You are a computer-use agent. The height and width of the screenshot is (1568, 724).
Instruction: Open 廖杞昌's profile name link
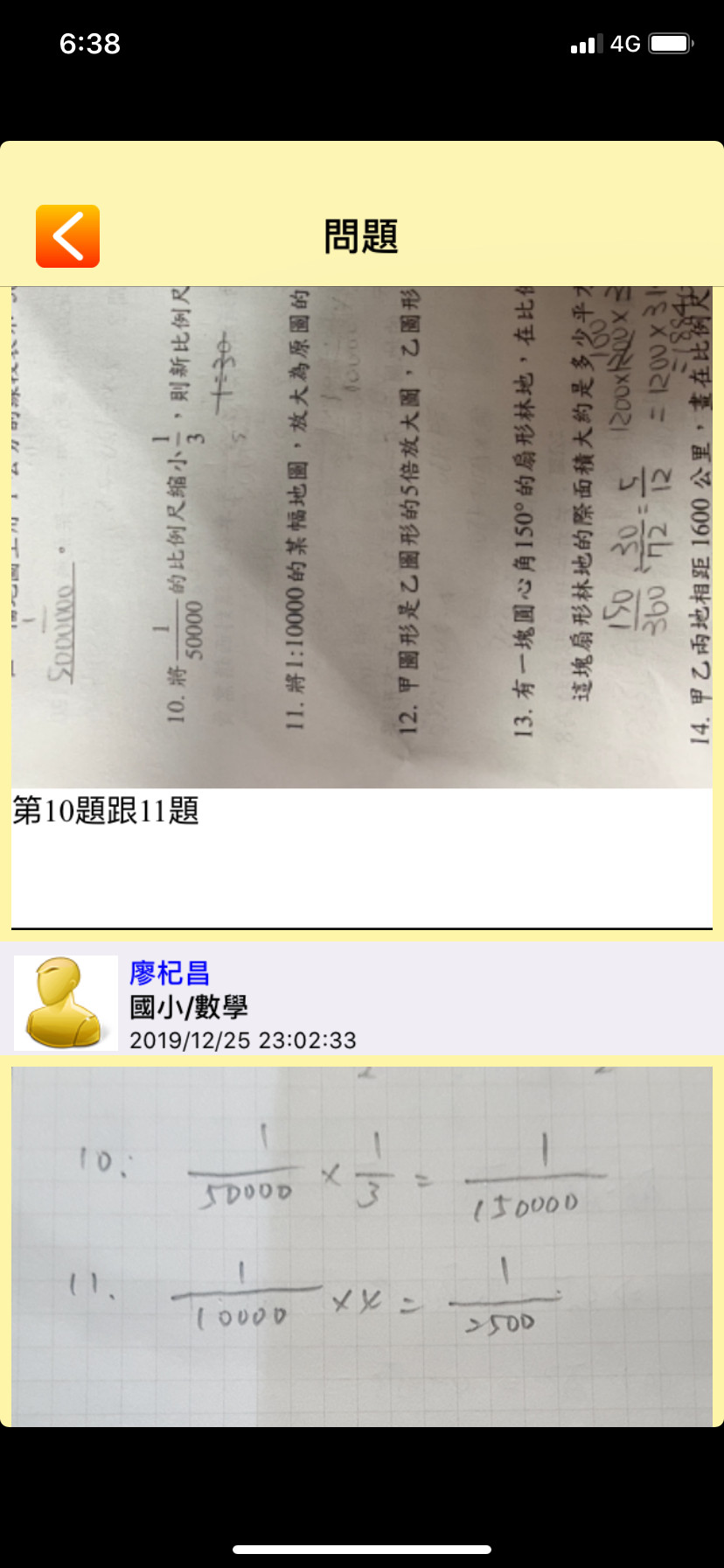[170, 973]
